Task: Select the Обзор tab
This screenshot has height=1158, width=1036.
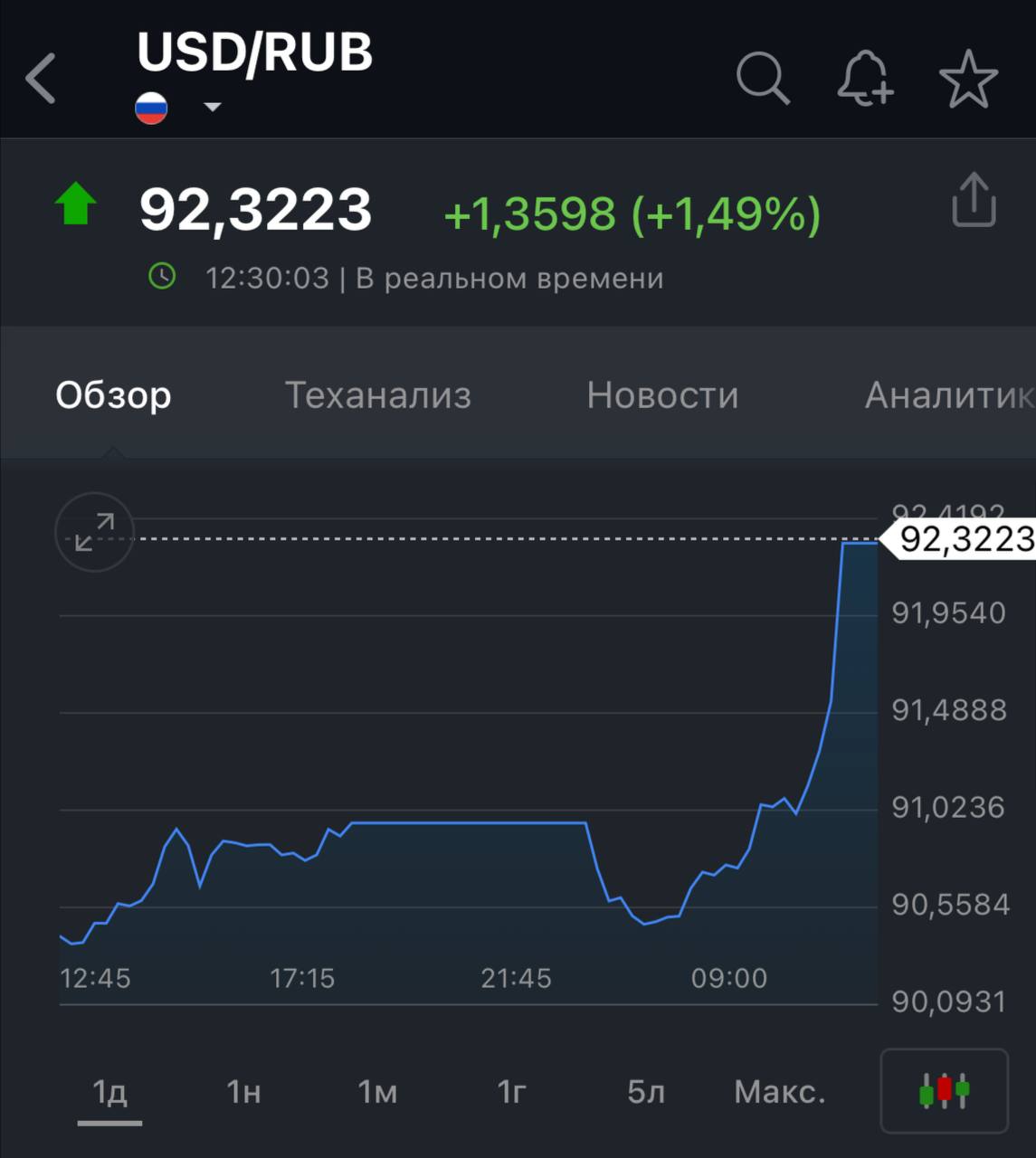Action: (x=113, y=395)
